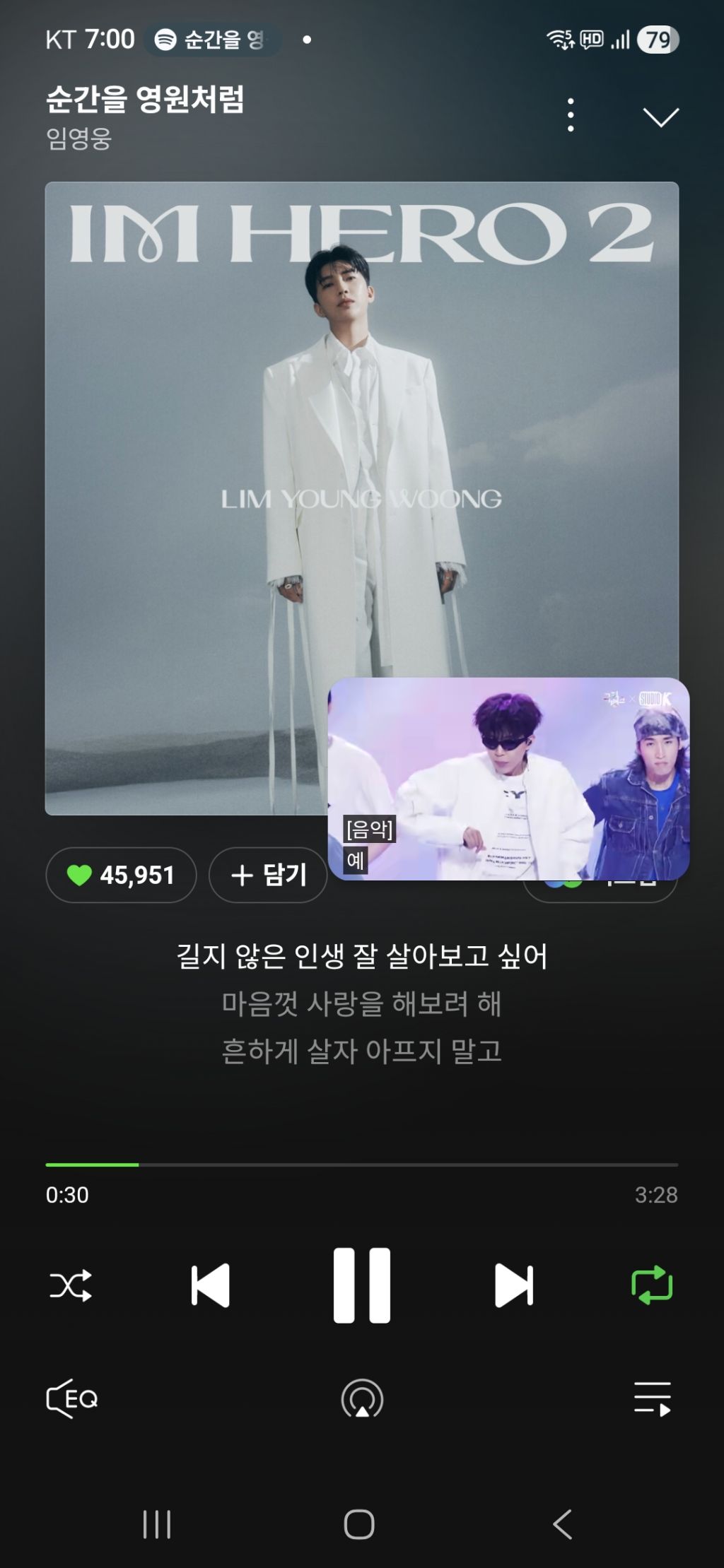The image size is (724, 1568).
Task: Collapse the player with the down chevron
Action: tap(660, 117)
